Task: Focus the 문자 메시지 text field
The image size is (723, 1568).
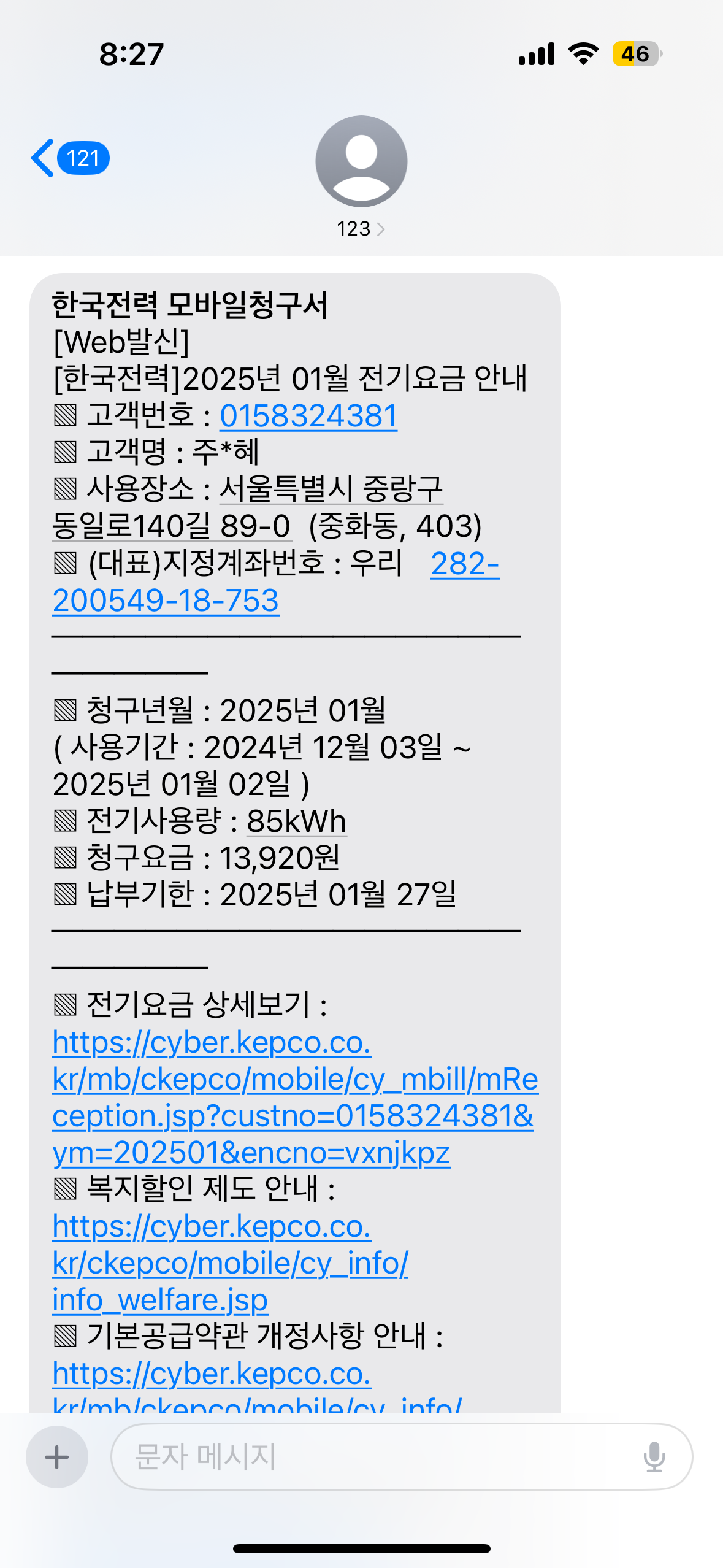Action: coord(368,1456)
